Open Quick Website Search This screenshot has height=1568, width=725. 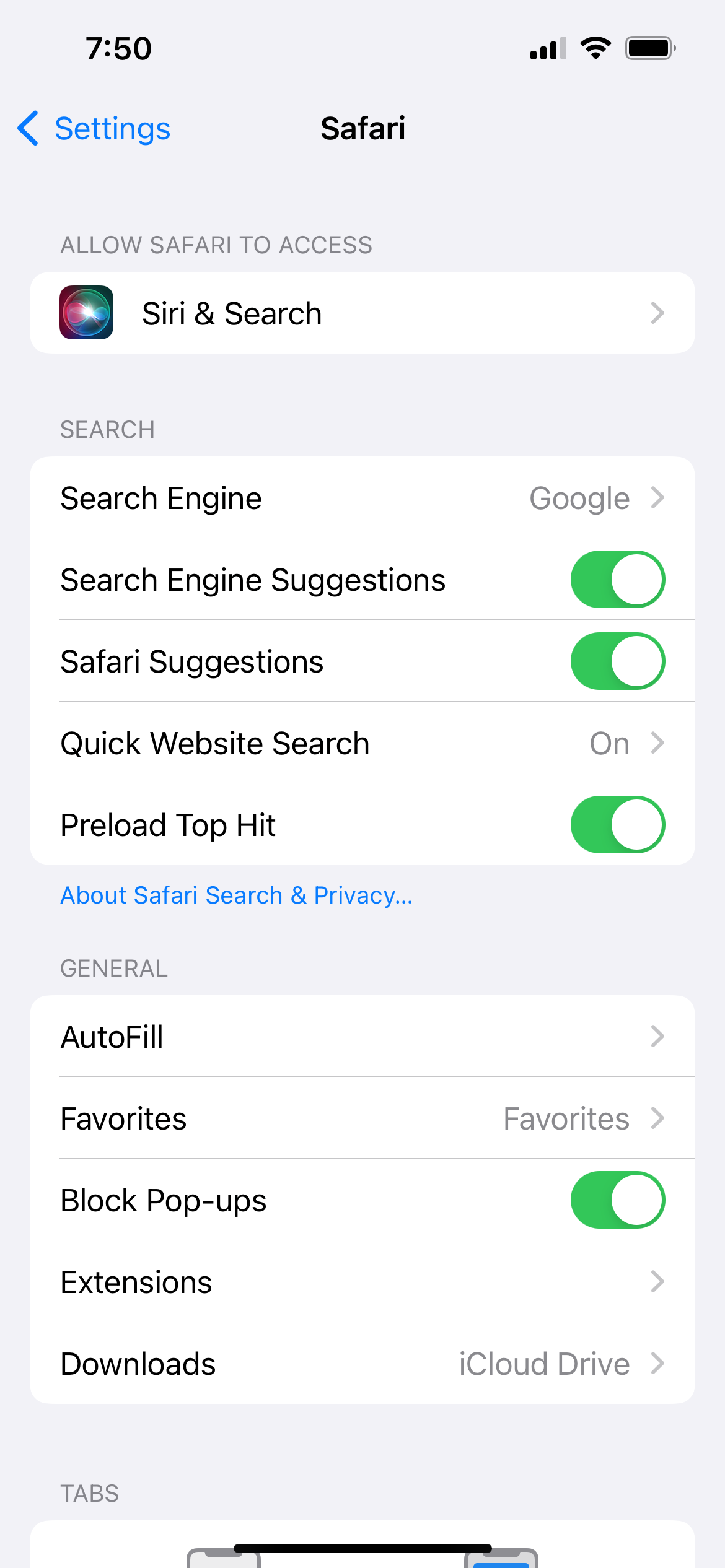[362, 743]
